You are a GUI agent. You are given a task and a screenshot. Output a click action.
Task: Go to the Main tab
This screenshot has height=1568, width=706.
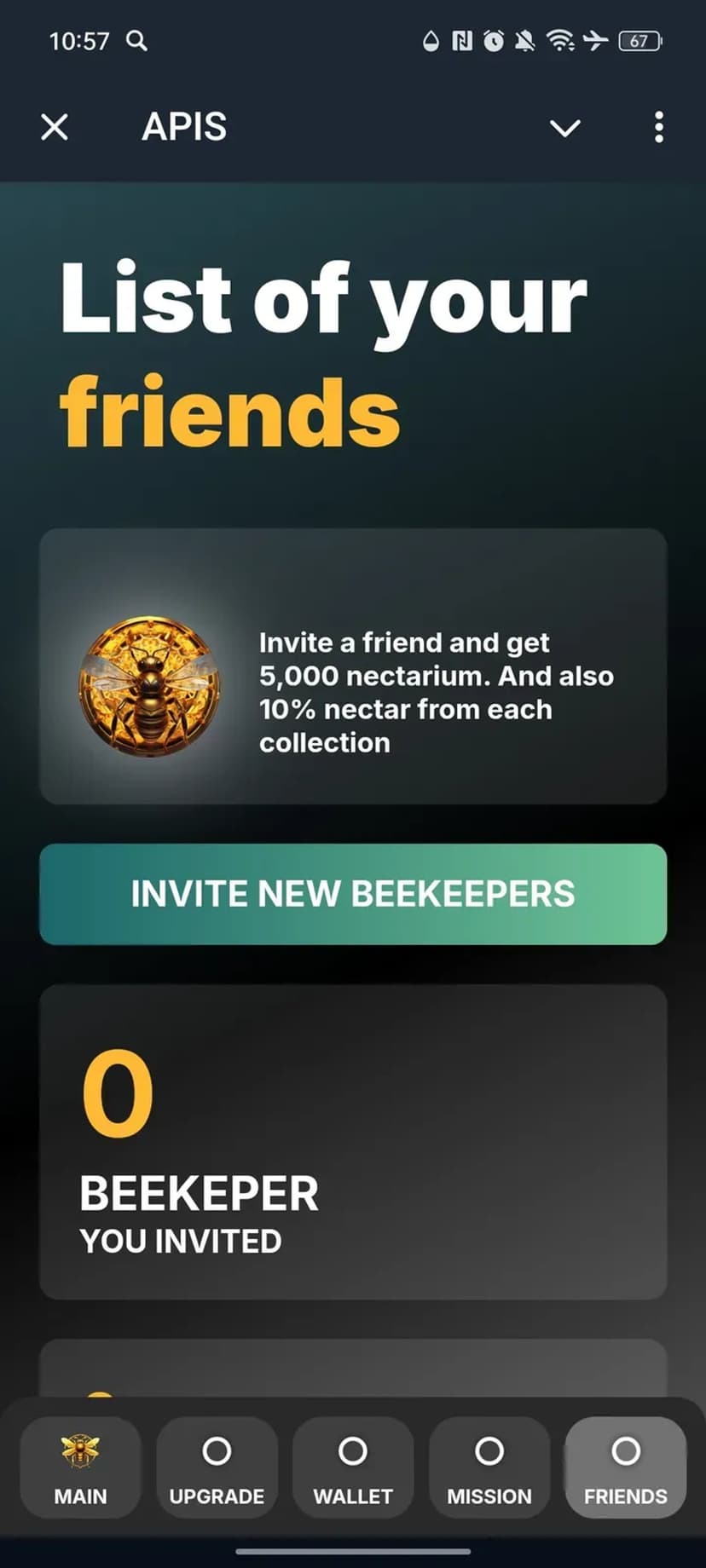click(x=80, y=1467)
